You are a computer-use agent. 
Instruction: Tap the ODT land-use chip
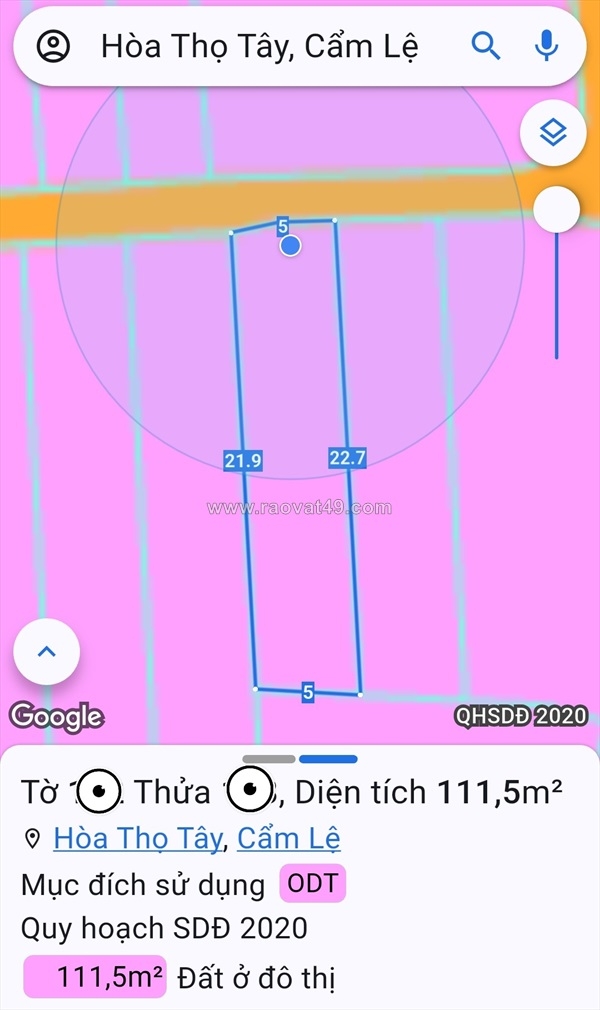click(x=312, y=884)
